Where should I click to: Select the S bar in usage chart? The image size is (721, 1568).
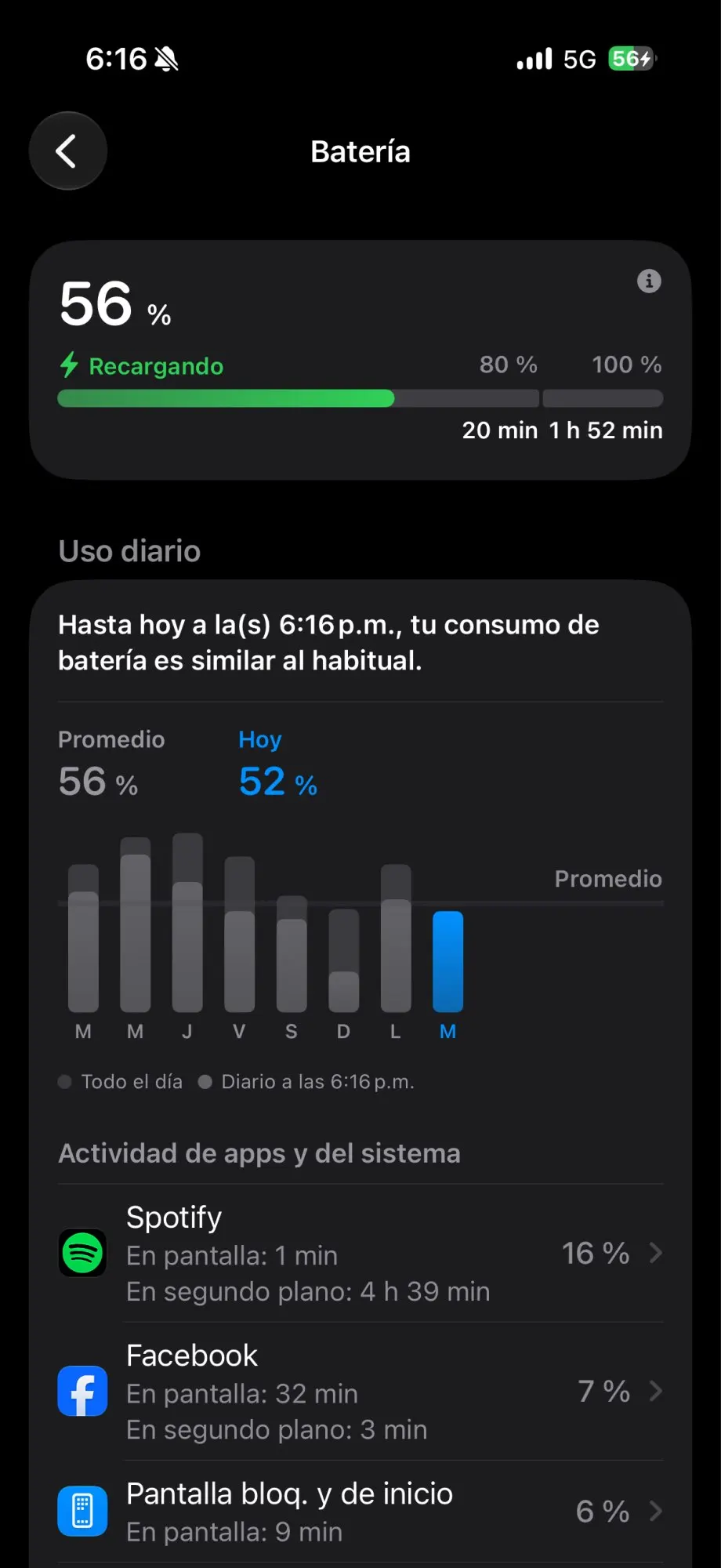pos(292,954)
